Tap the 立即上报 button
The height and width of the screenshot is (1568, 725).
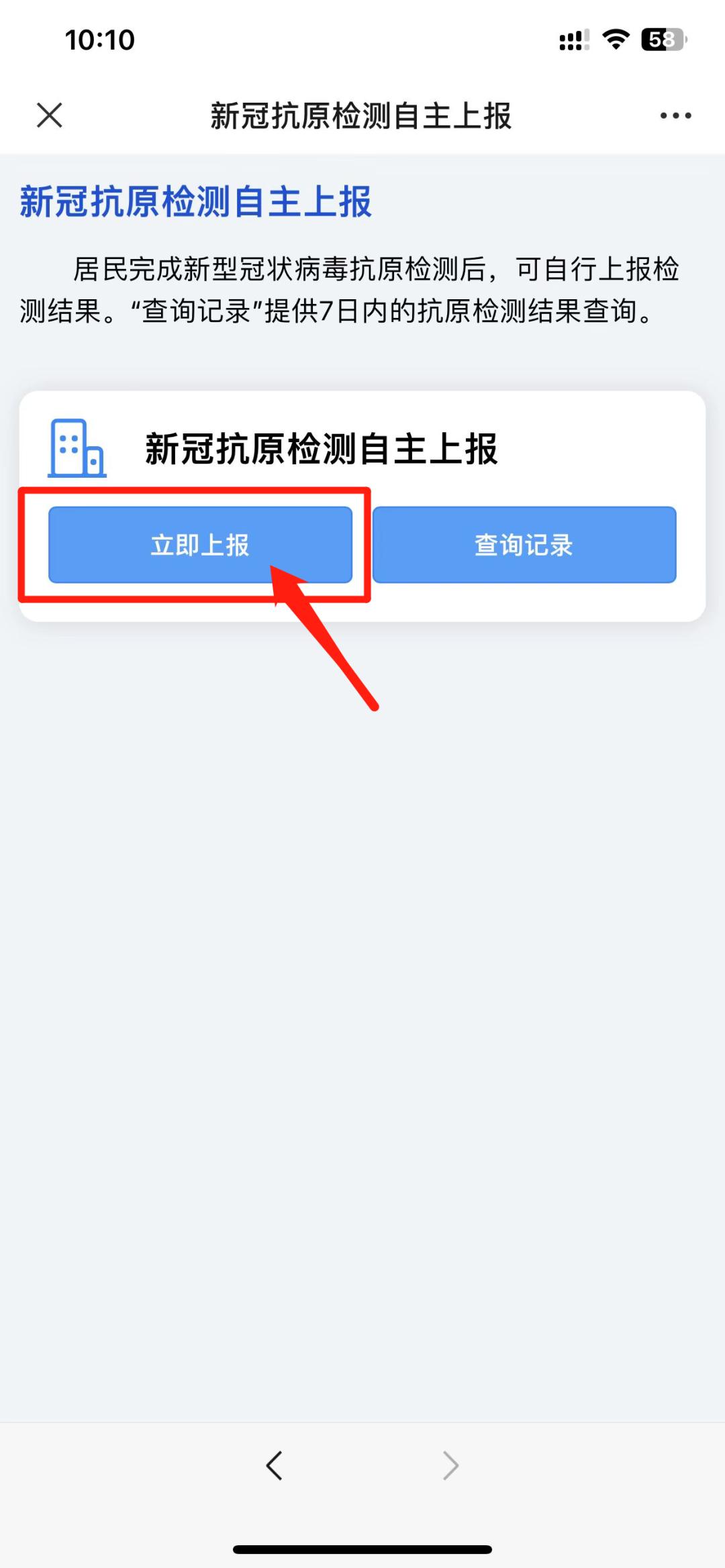[x=200, y=544]
